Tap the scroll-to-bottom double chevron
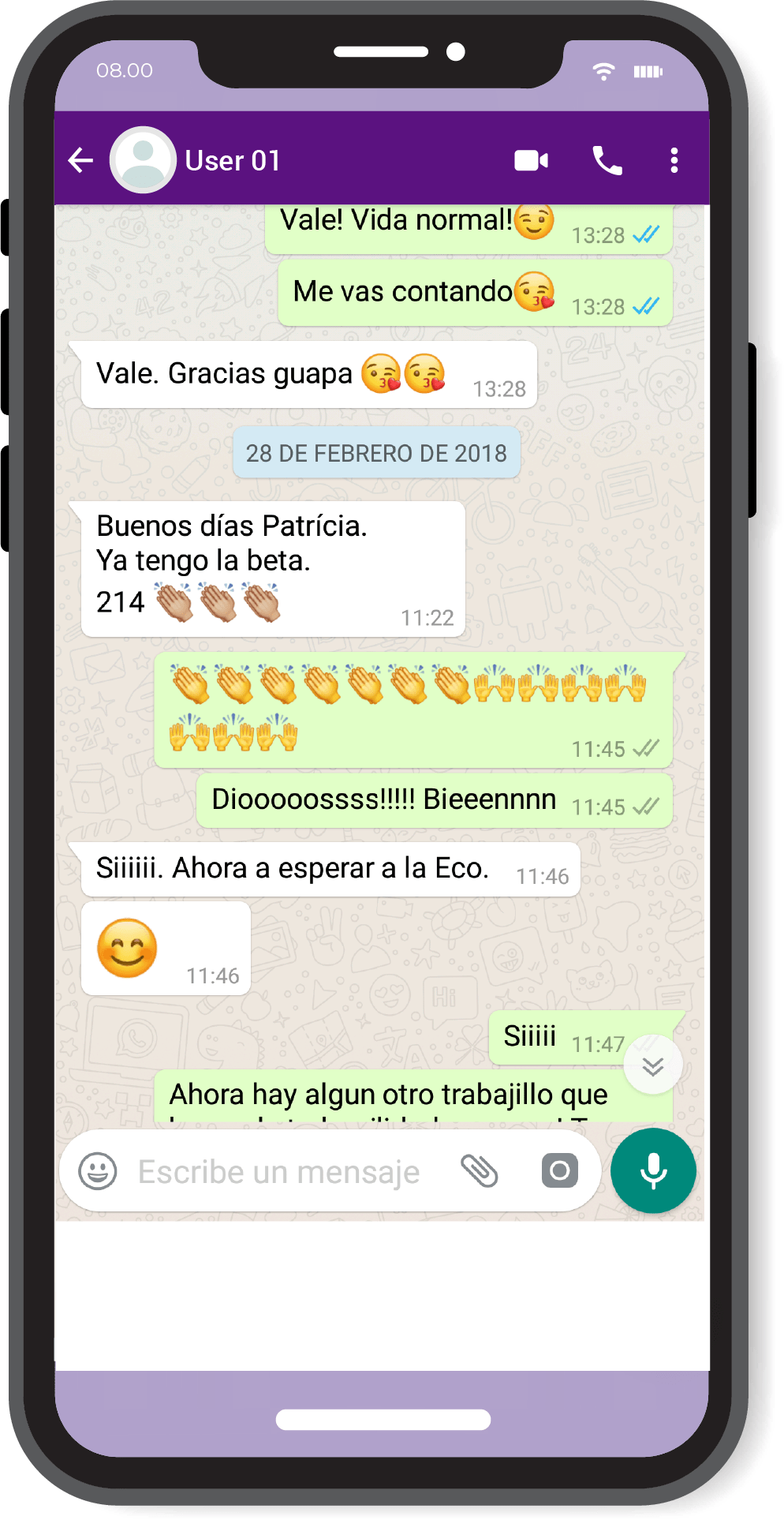784x1520 pixels. (653, 1064)
